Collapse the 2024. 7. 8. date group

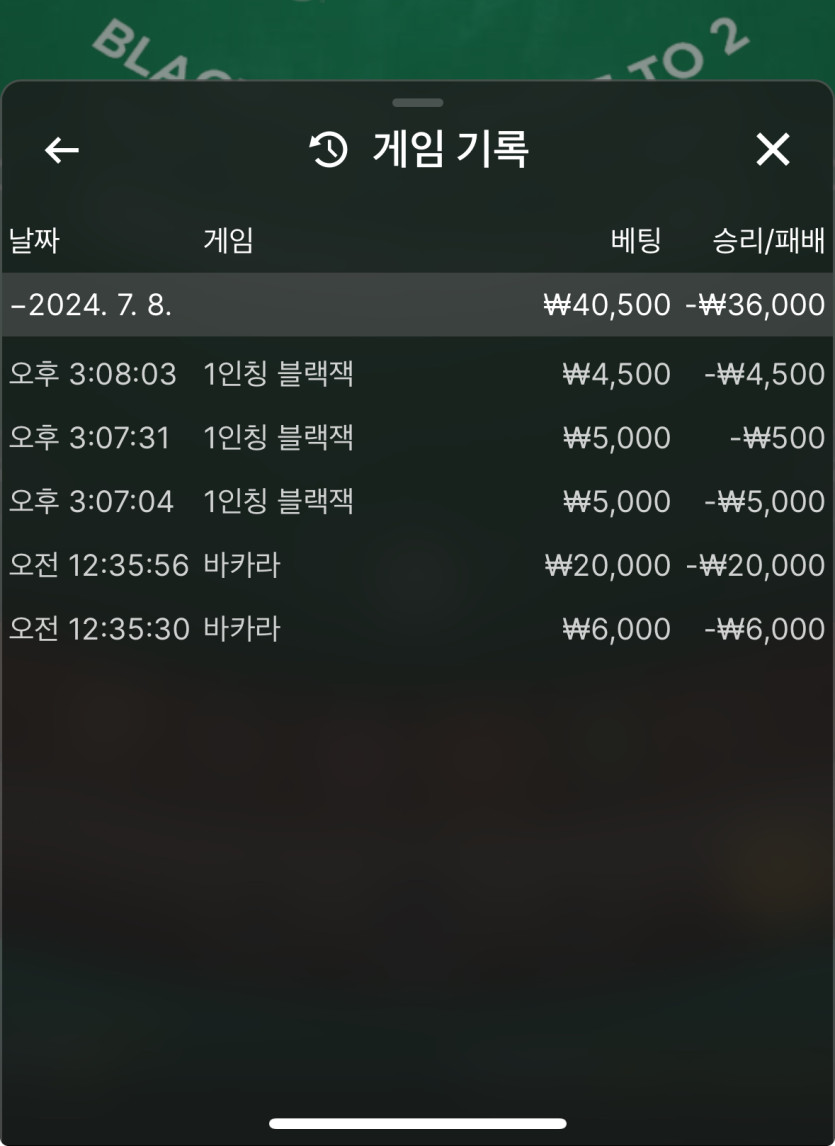tap(90, 305)
